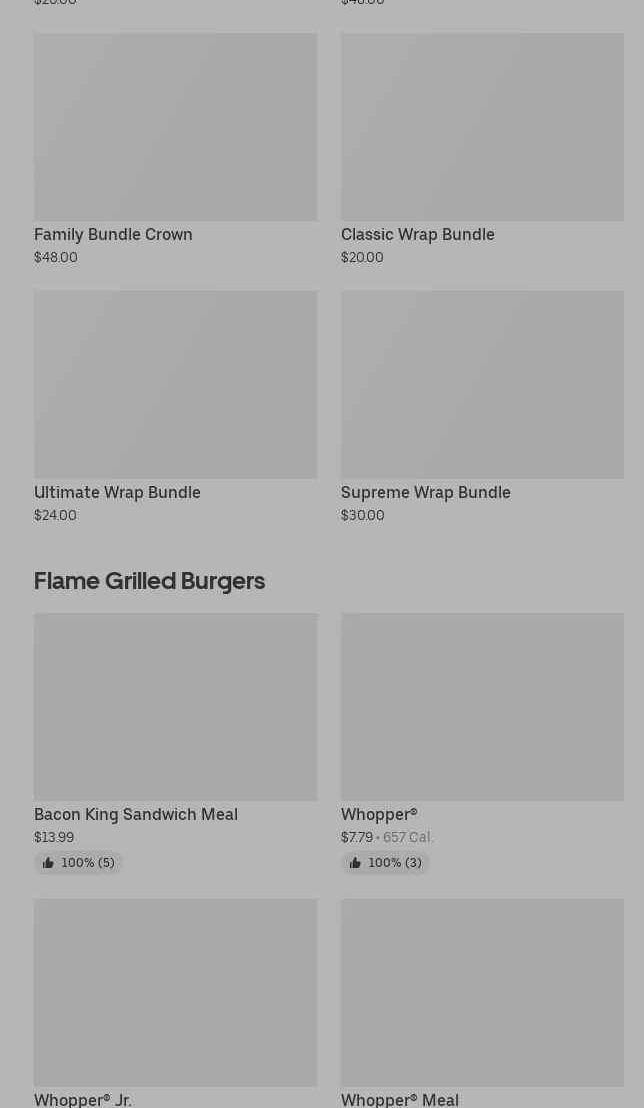Open the Supreme Wrap Bundle card
644x1108 pixels.
point(482,407)
